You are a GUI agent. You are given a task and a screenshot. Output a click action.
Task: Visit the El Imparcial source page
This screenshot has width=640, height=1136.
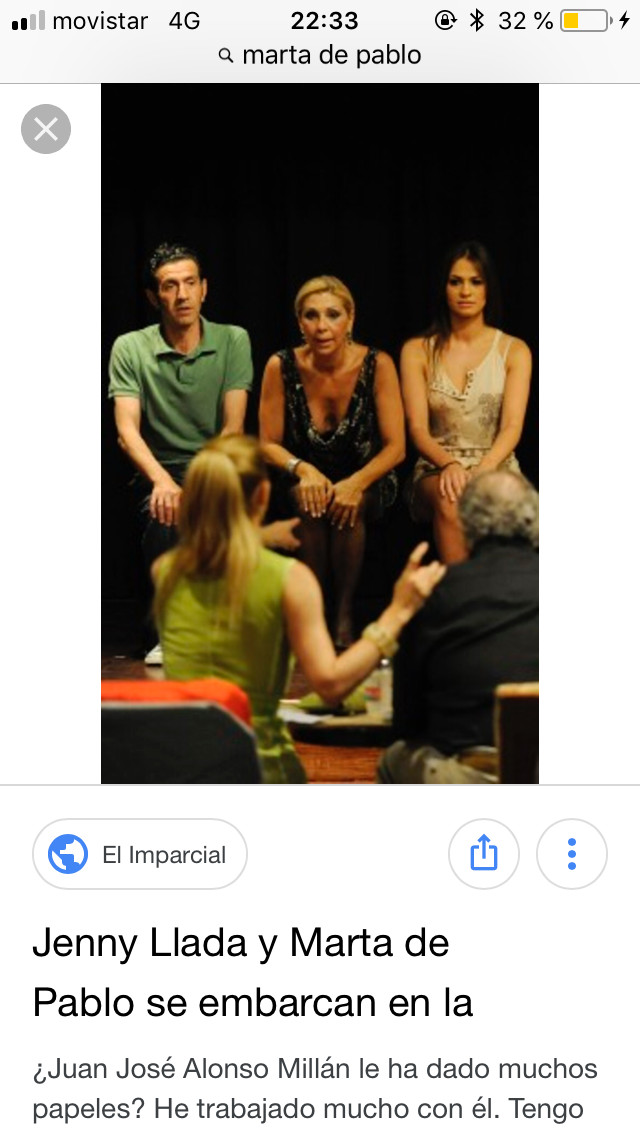point(140,854)
